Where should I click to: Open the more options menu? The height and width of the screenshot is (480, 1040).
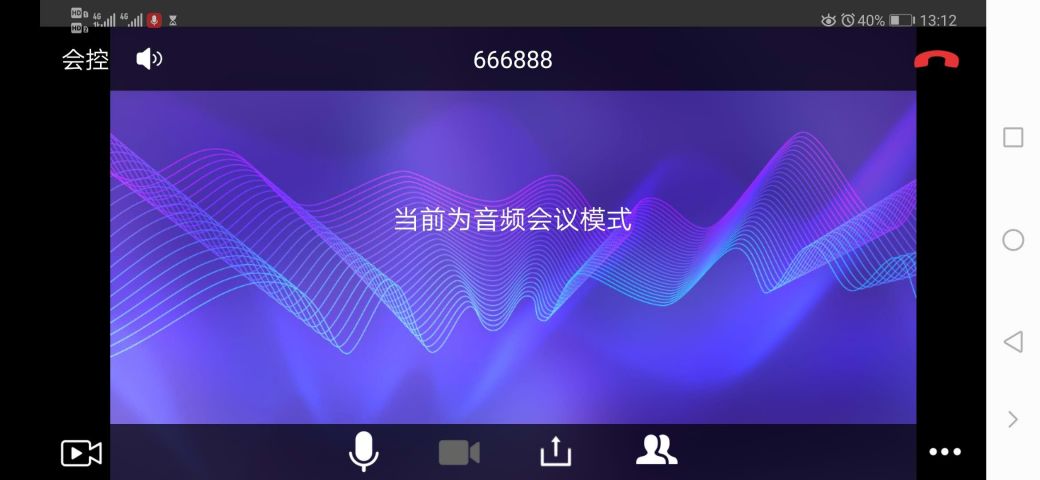(945, 453)
